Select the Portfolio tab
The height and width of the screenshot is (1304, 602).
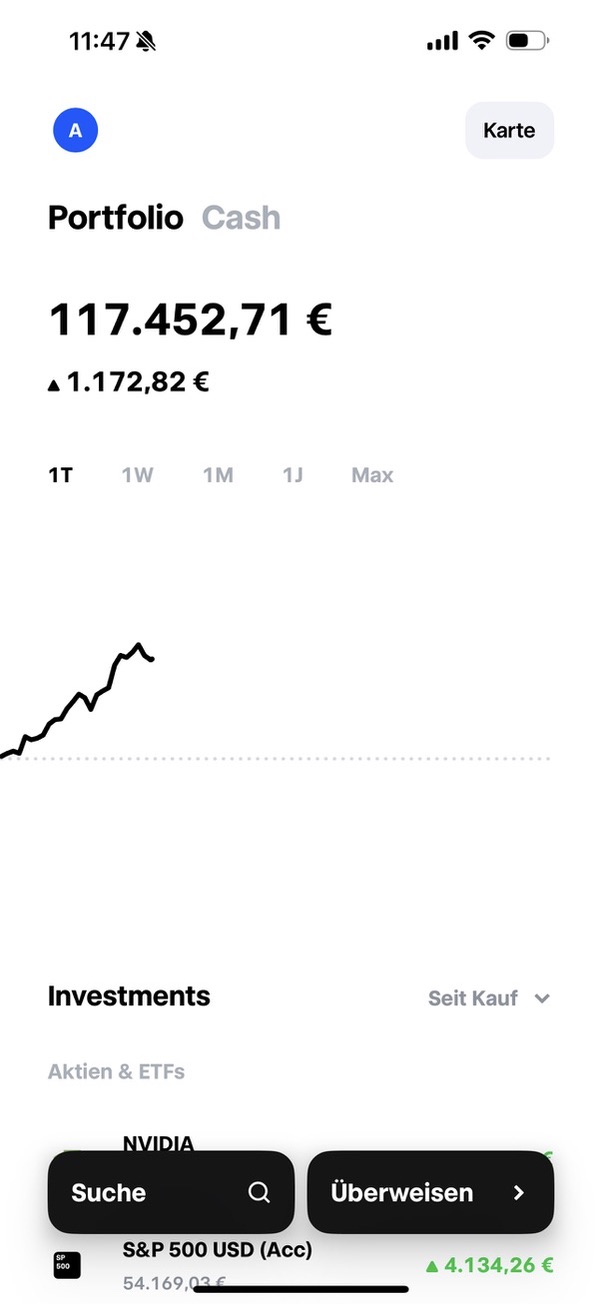(x=115, y=218)
